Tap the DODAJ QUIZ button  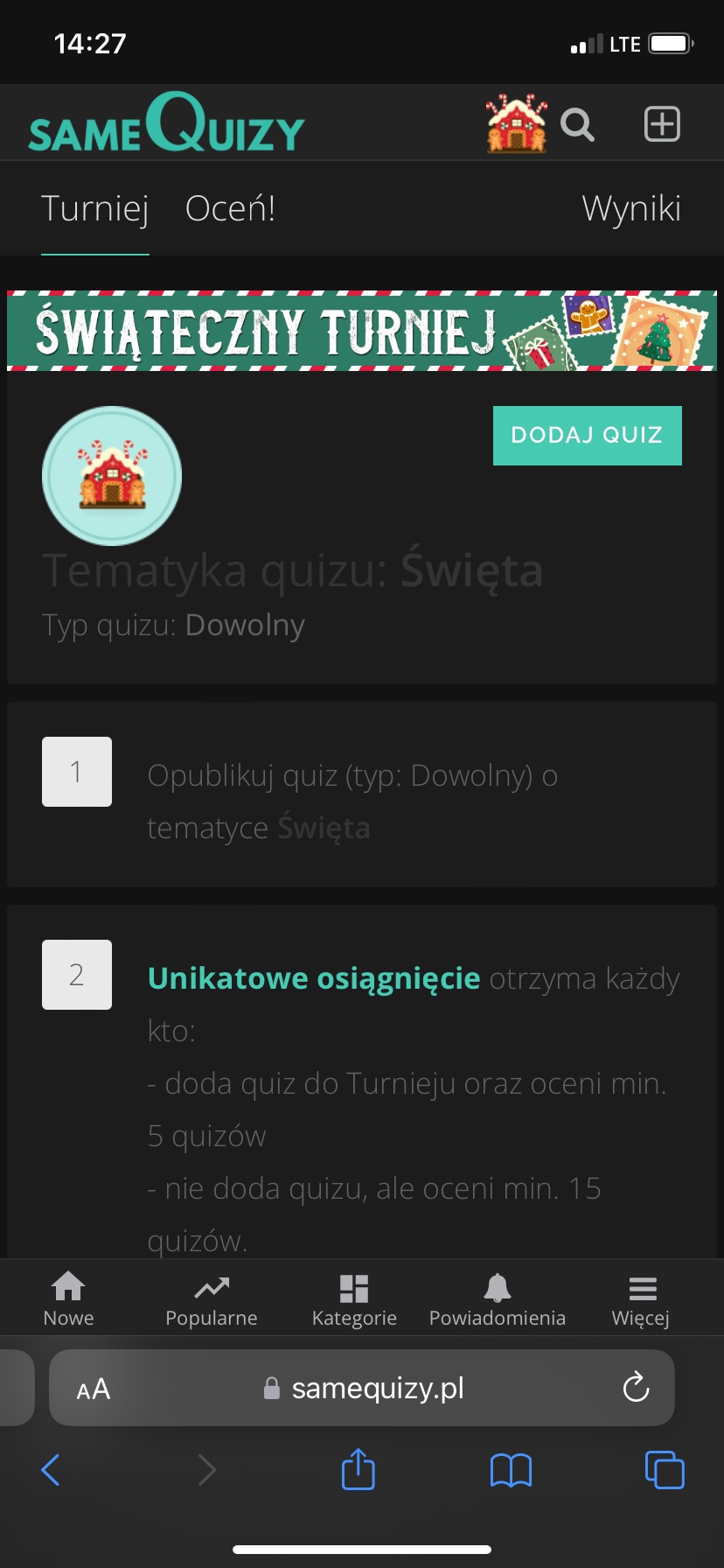click(x=587, y=435)
